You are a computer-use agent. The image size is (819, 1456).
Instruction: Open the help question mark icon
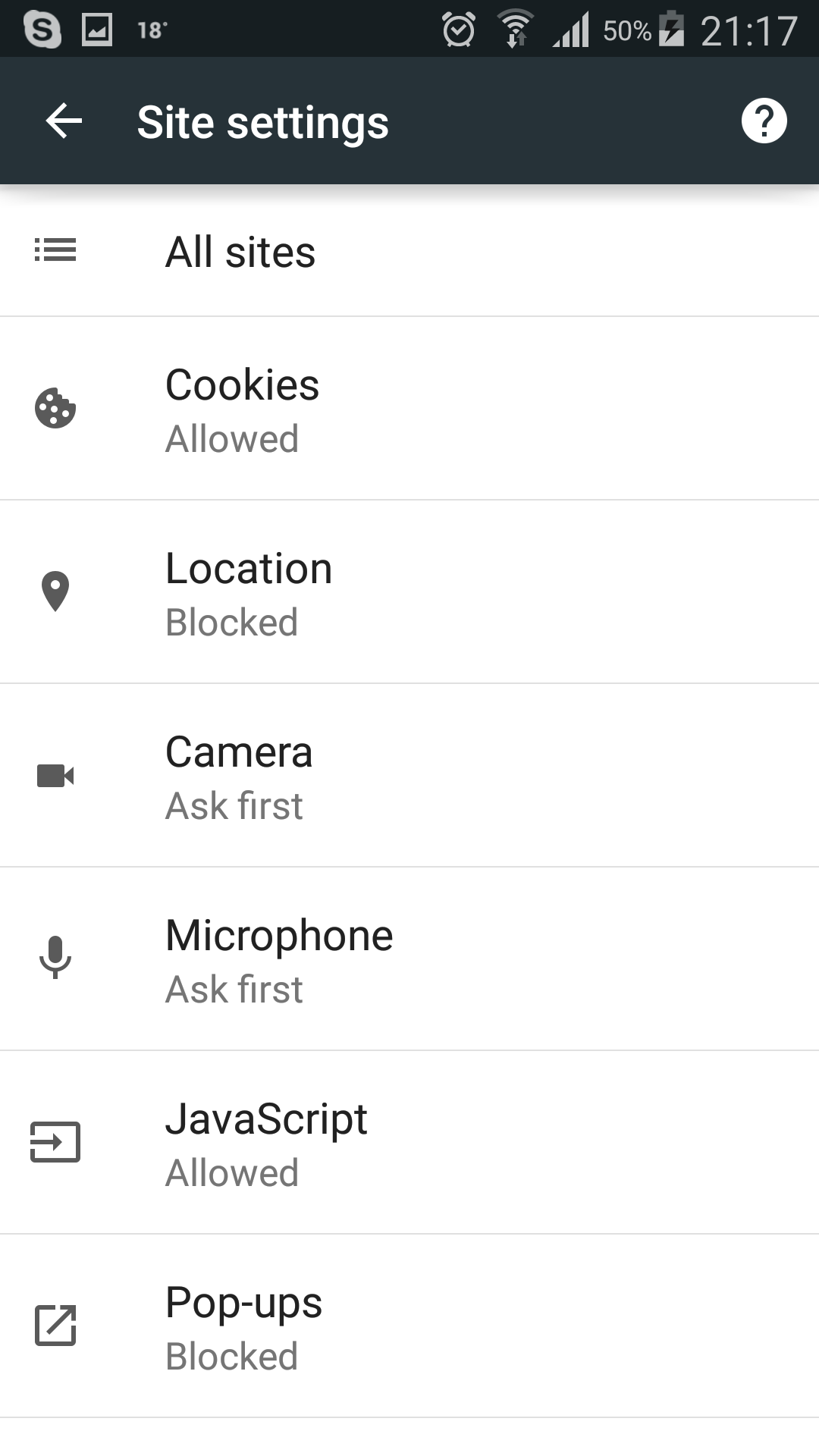click(x=764, y=121)
